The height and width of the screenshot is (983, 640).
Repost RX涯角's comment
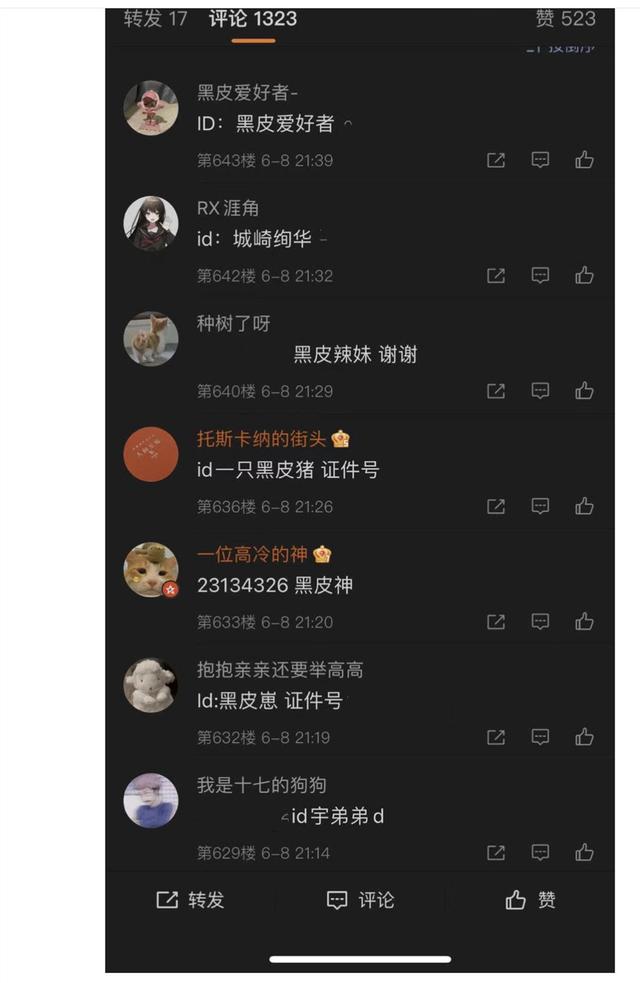tap(496, 275)
